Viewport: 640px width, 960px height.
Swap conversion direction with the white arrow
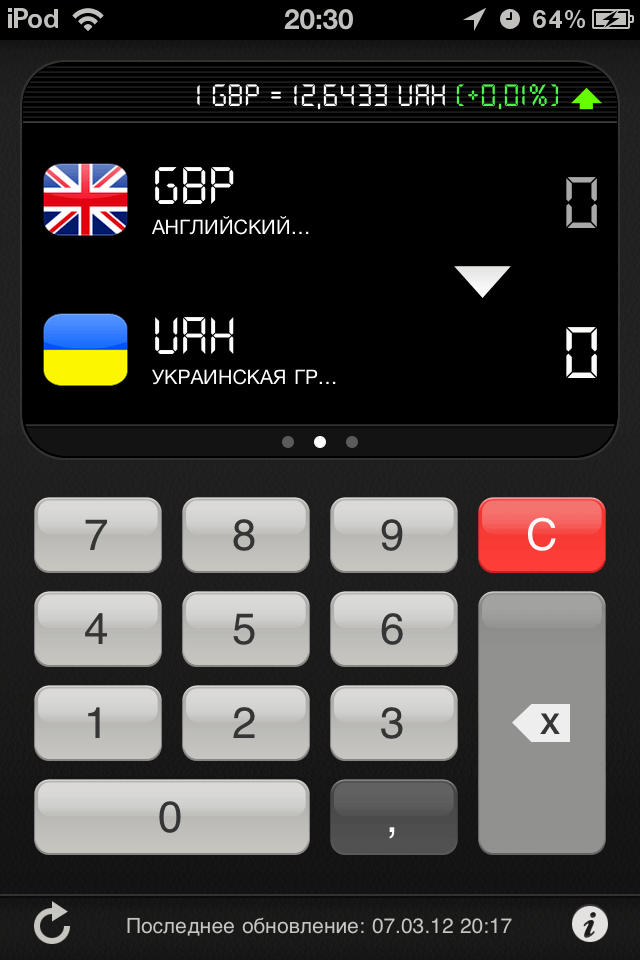click(482, 281)
